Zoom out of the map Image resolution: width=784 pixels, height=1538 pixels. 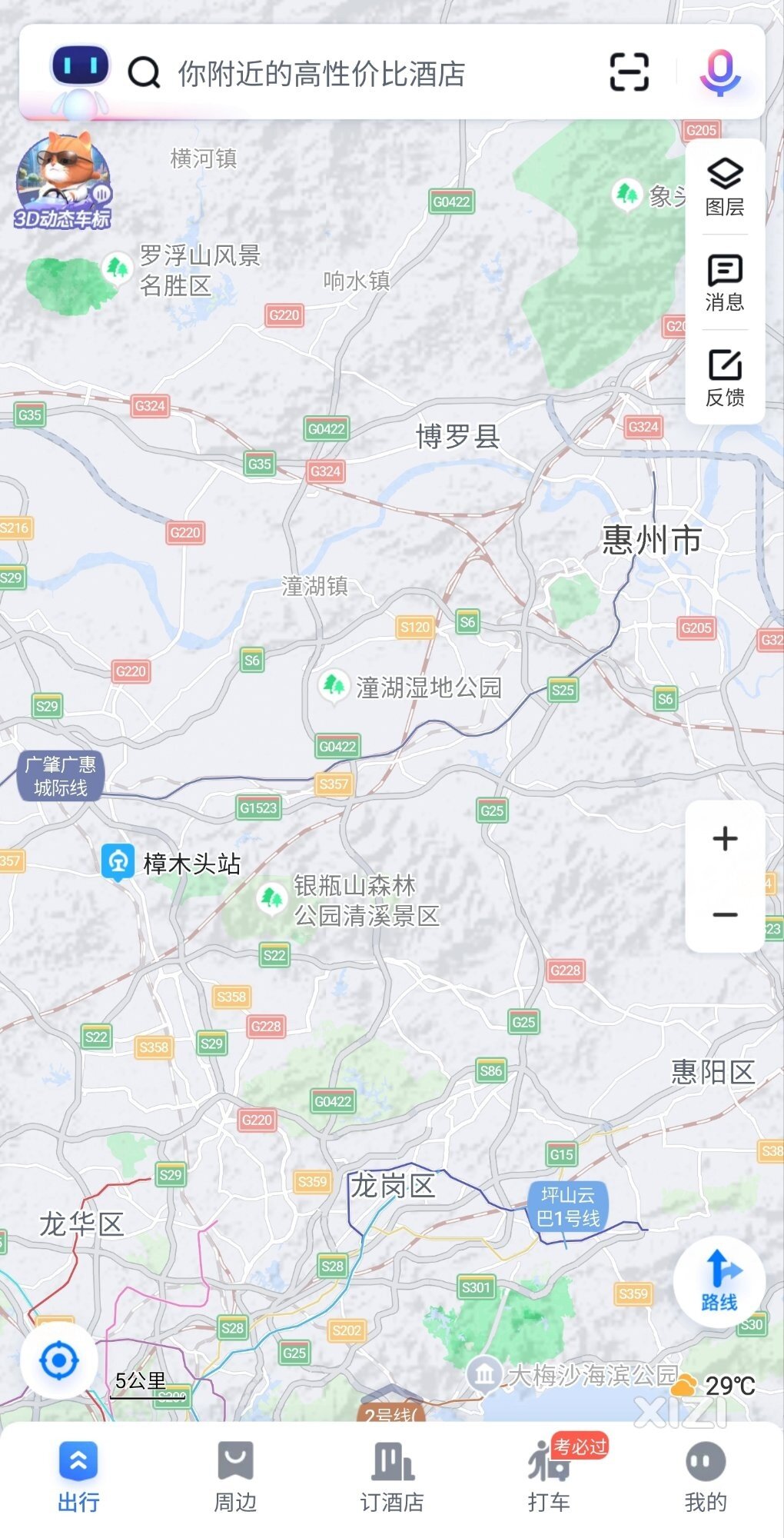(724, 914)
